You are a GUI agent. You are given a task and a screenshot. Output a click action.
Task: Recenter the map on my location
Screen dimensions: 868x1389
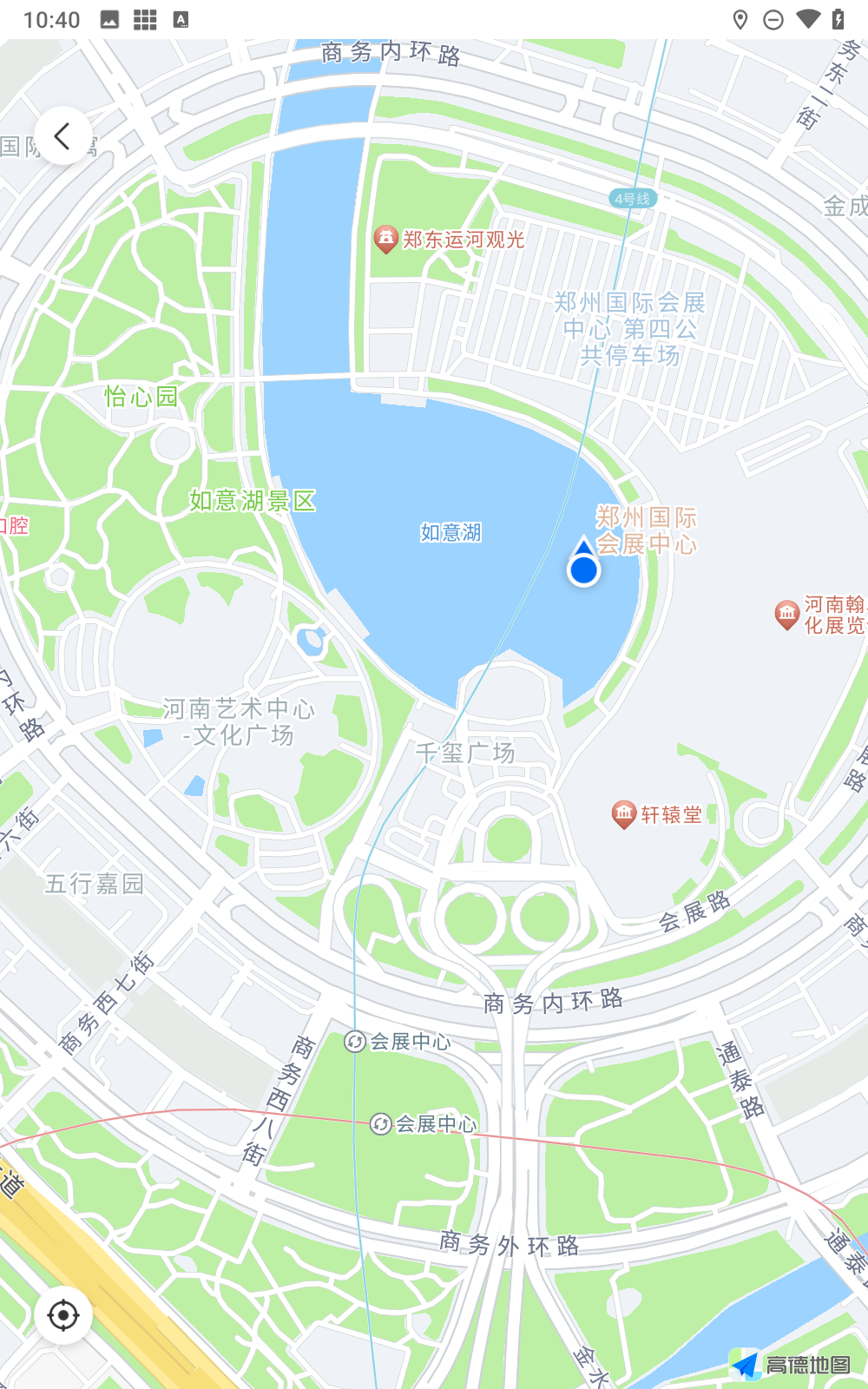pos(63,1315)
